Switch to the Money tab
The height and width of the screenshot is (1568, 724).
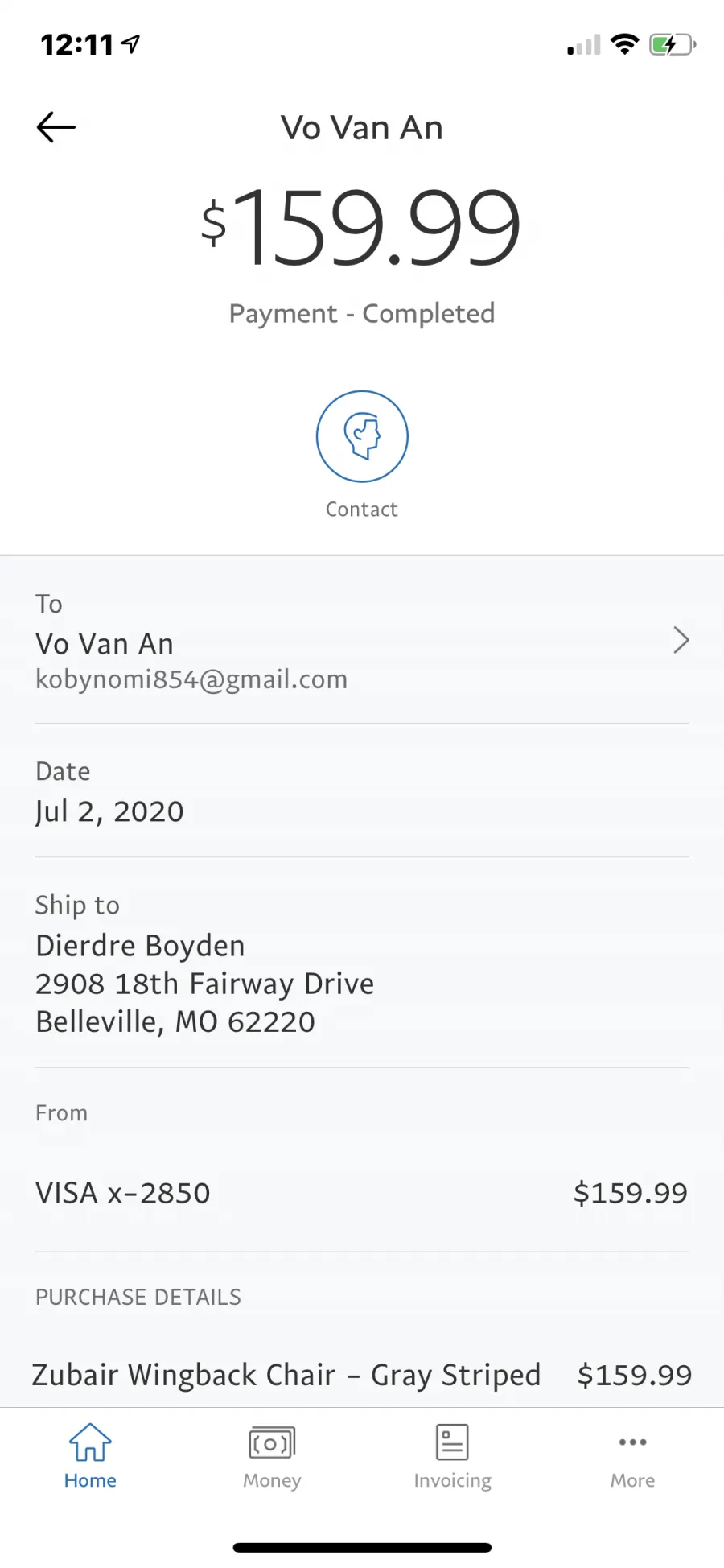tap(272, 1457)
